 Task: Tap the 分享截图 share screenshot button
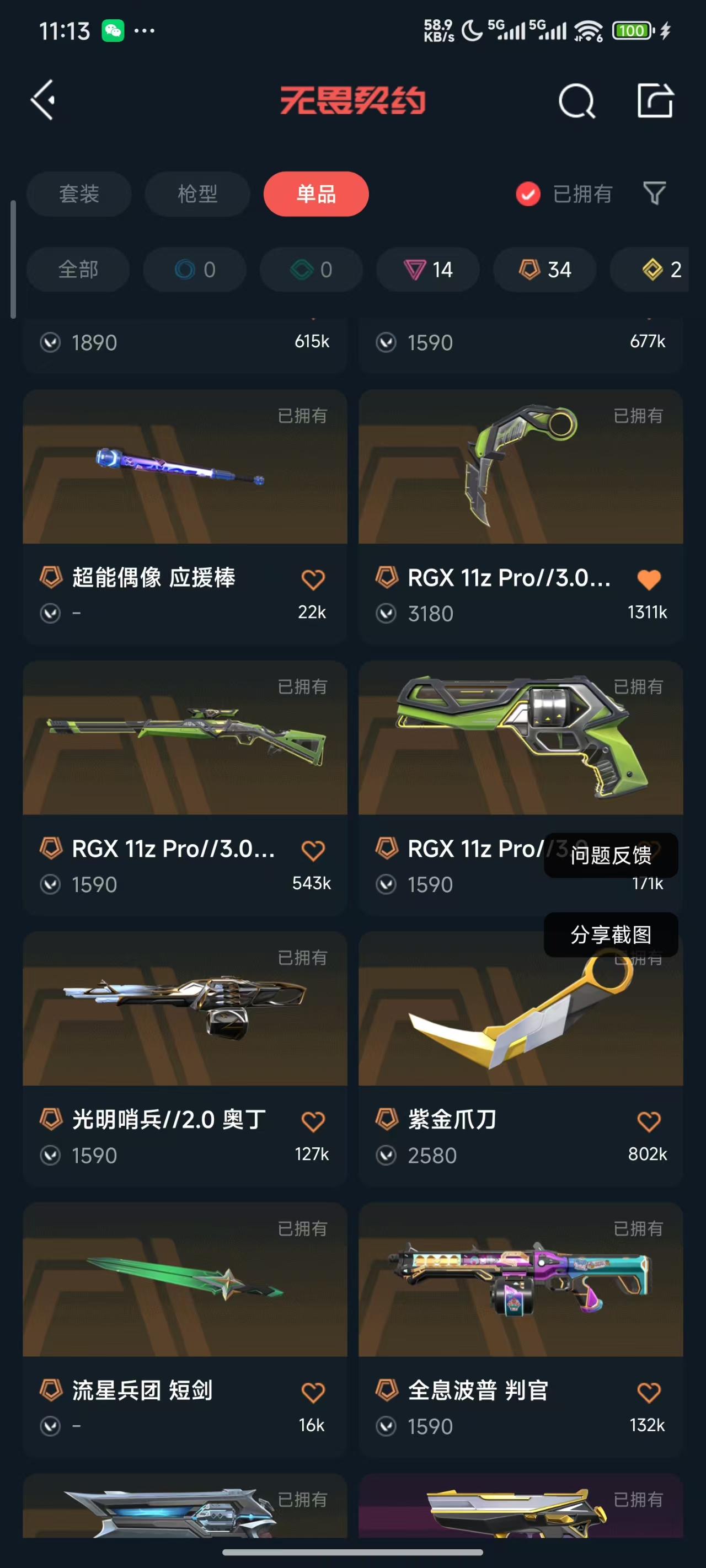coord(611,935)
